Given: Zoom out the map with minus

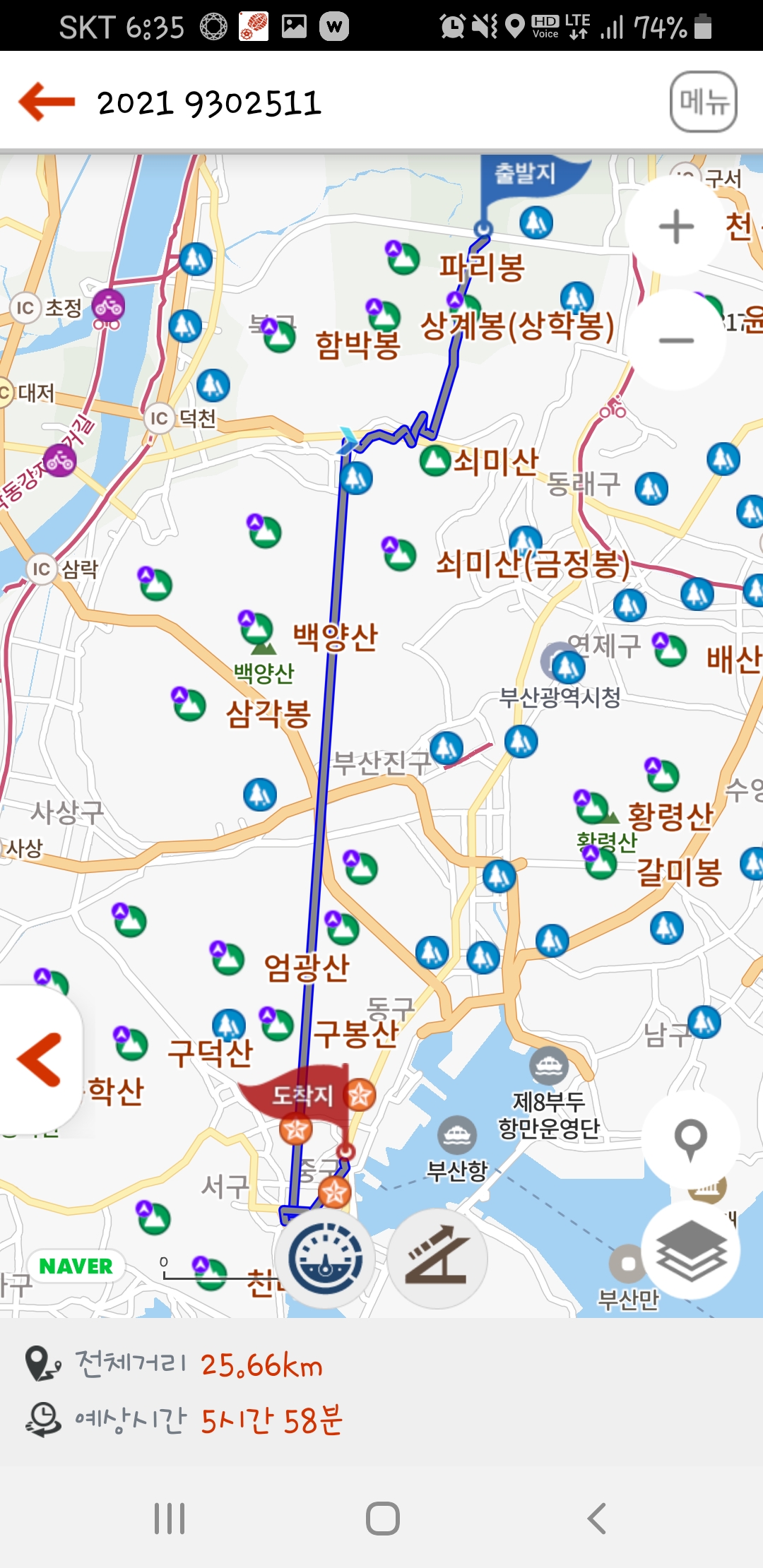Looking at the screenshot, I should coord(676,340).
